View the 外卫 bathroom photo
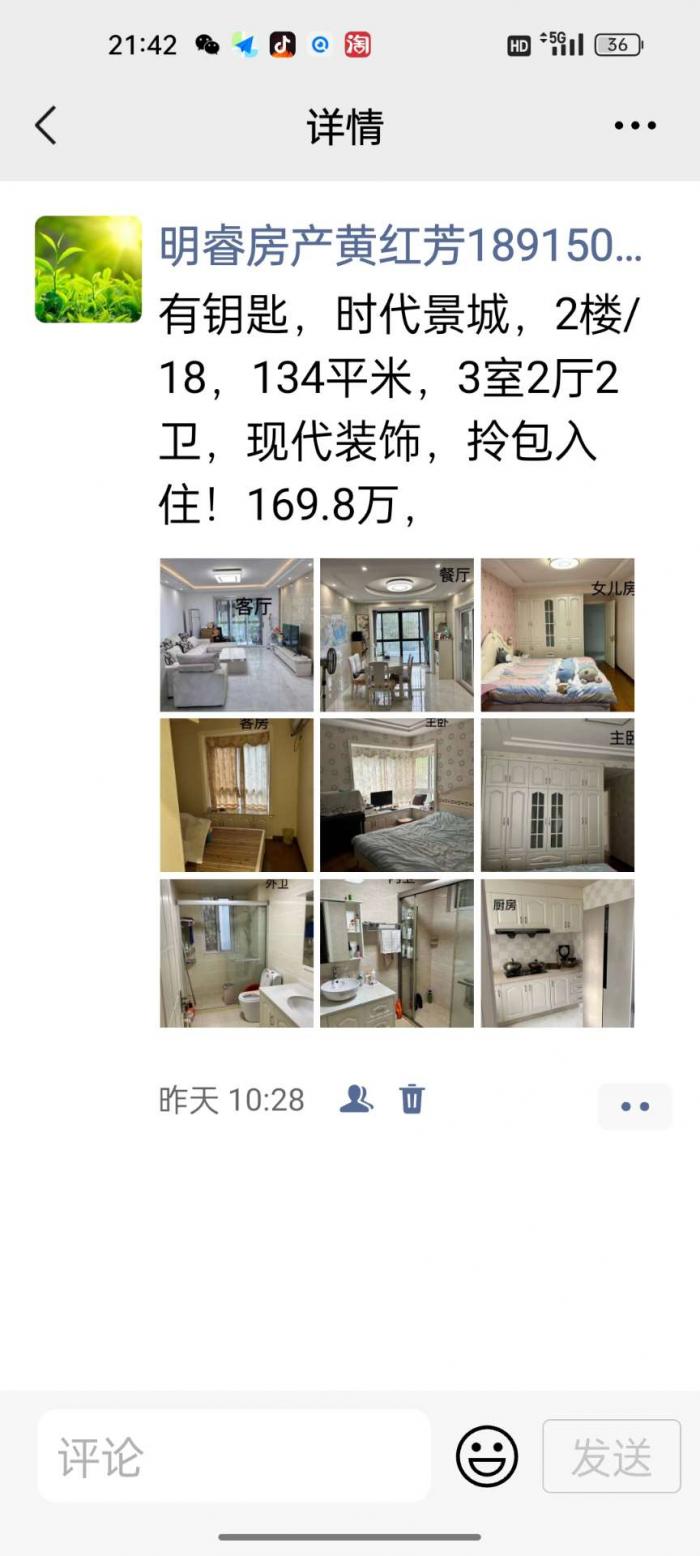This screenshot has height=1556, width=700. [x=237, y=953]
